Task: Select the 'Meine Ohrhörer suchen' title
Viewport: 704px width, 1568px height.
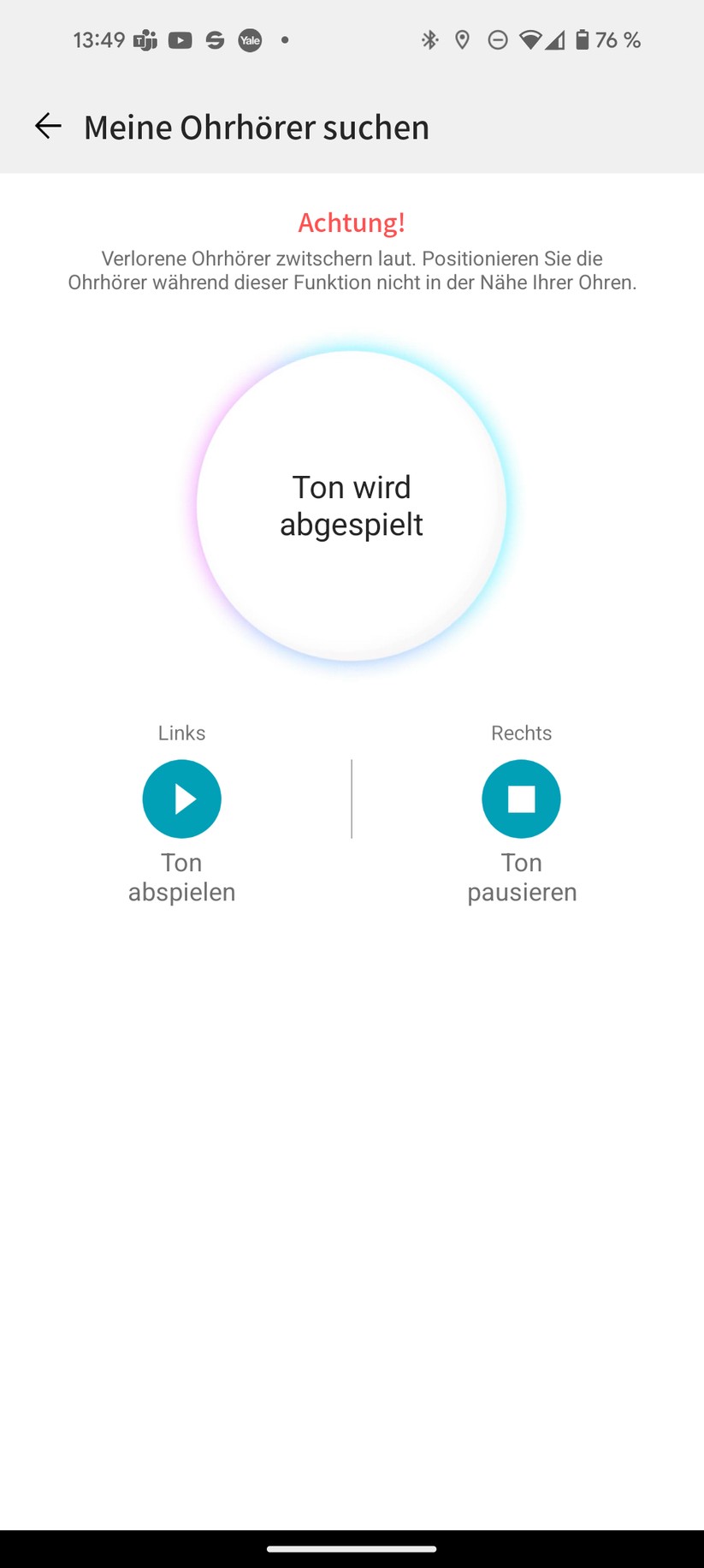Action: coord(256,127)
